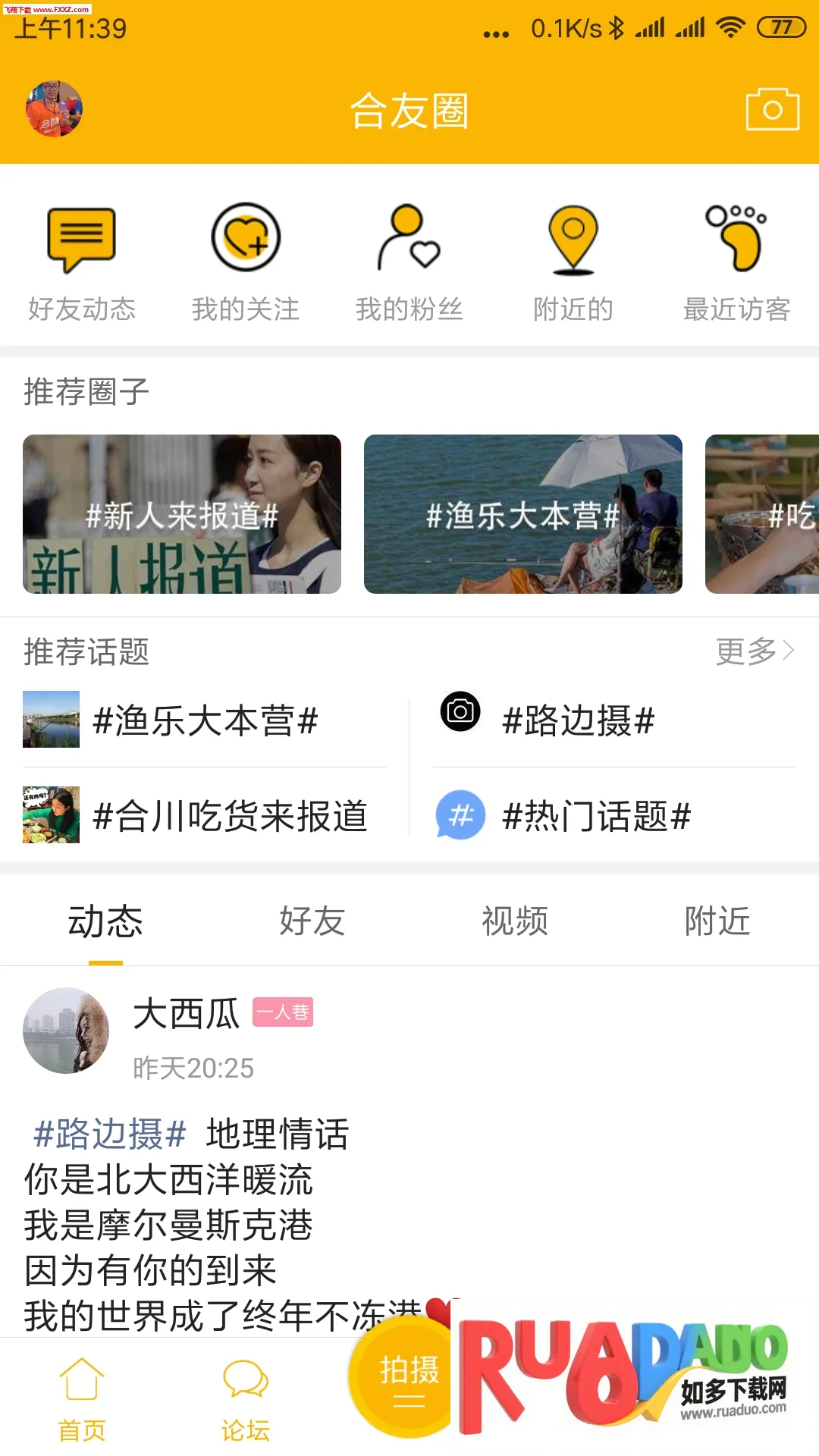This screenshot has height=1456, width=819.
Task: Tap the 拍摄 shoot button
Action: coord(408,1379)
